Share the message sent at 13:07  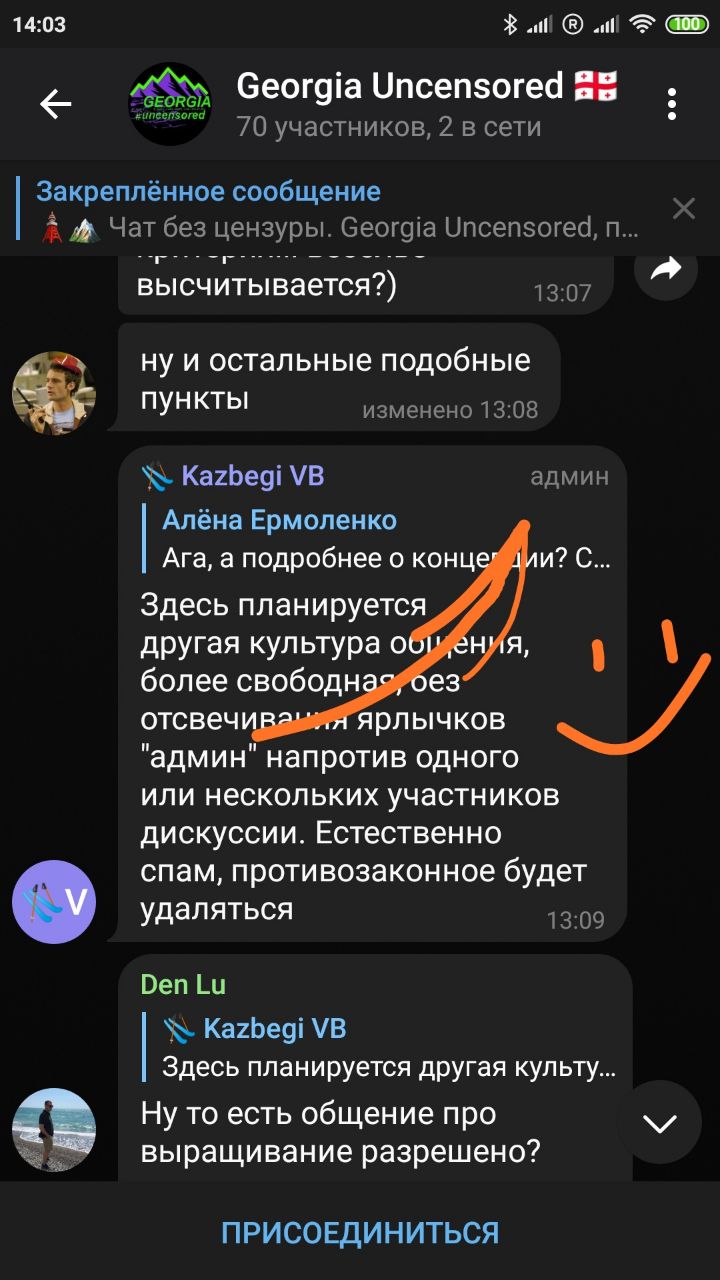[x=666, y=268]
